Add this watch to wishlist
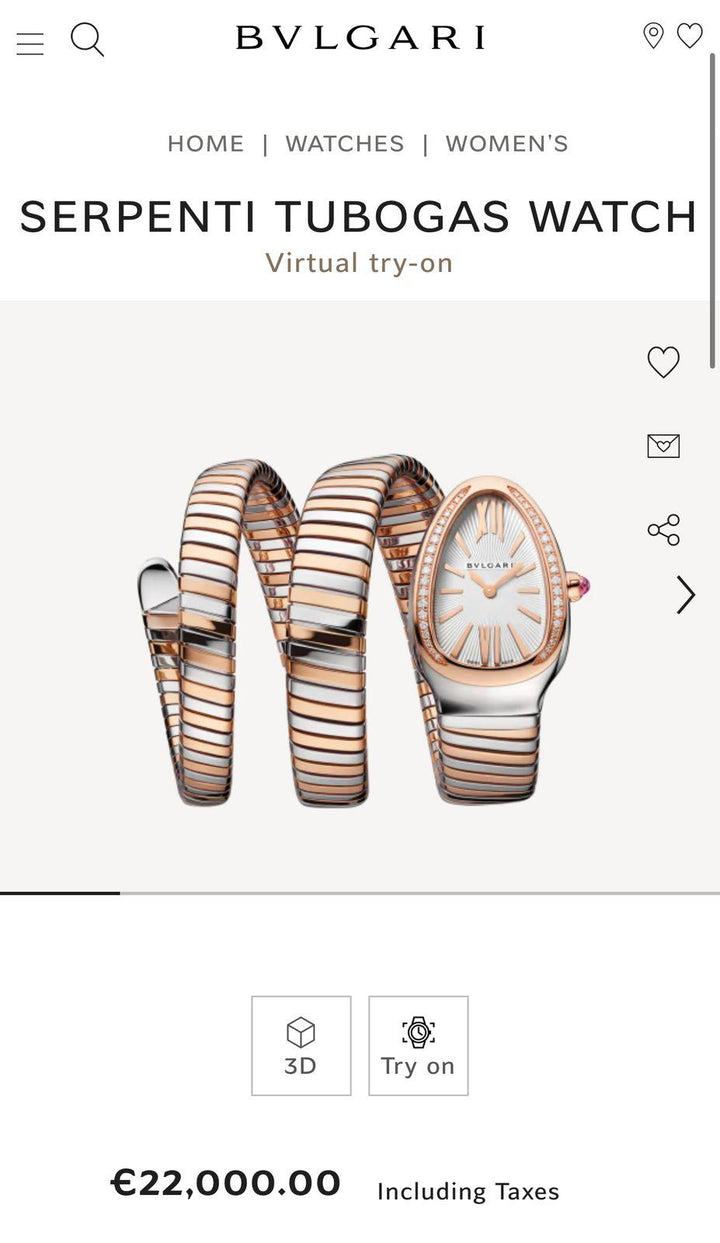Screen dimensions: 720x1243 pos(663,362)
